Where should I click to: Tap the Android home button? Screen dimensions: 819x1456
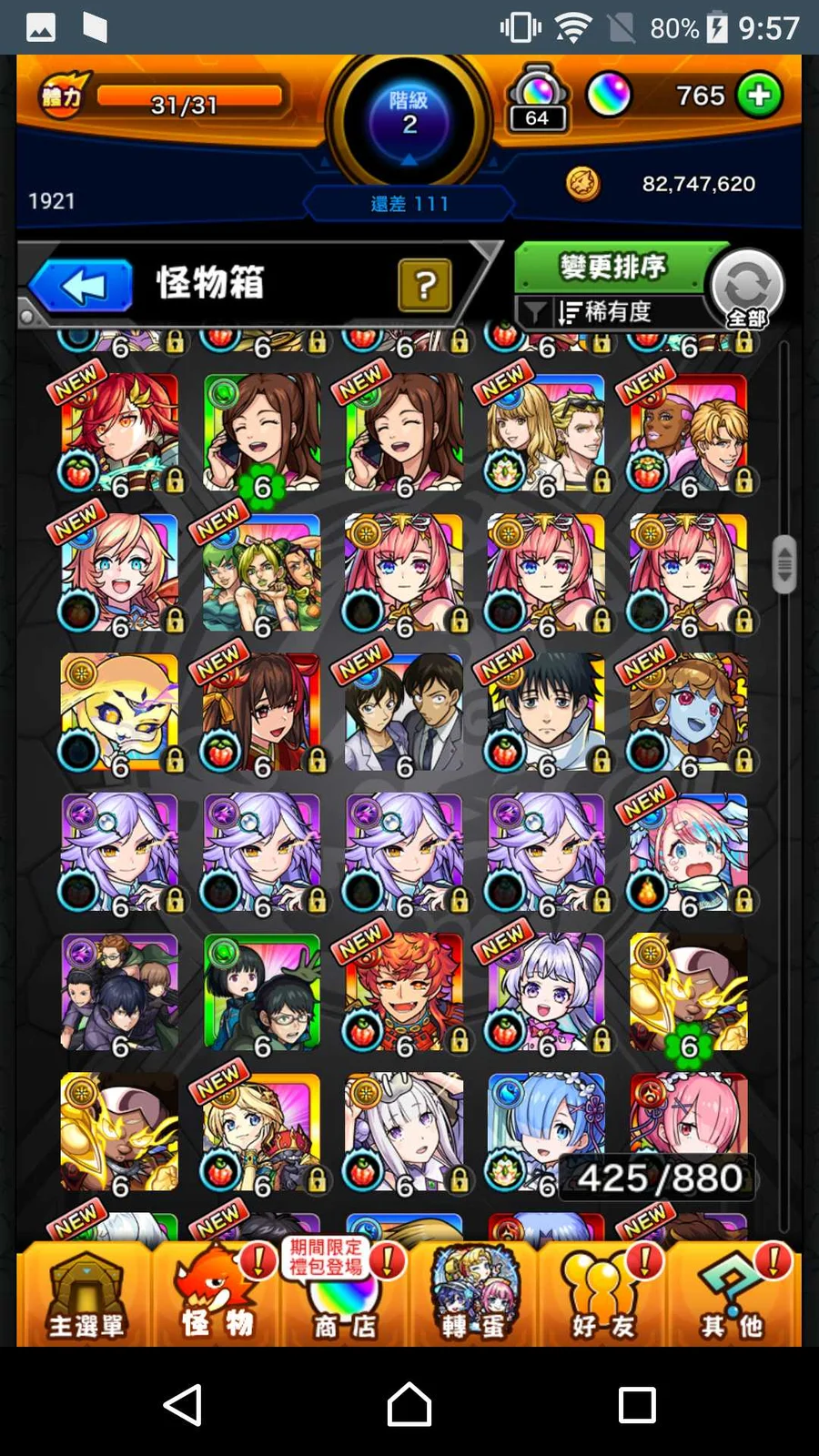tap(409, 1404)
